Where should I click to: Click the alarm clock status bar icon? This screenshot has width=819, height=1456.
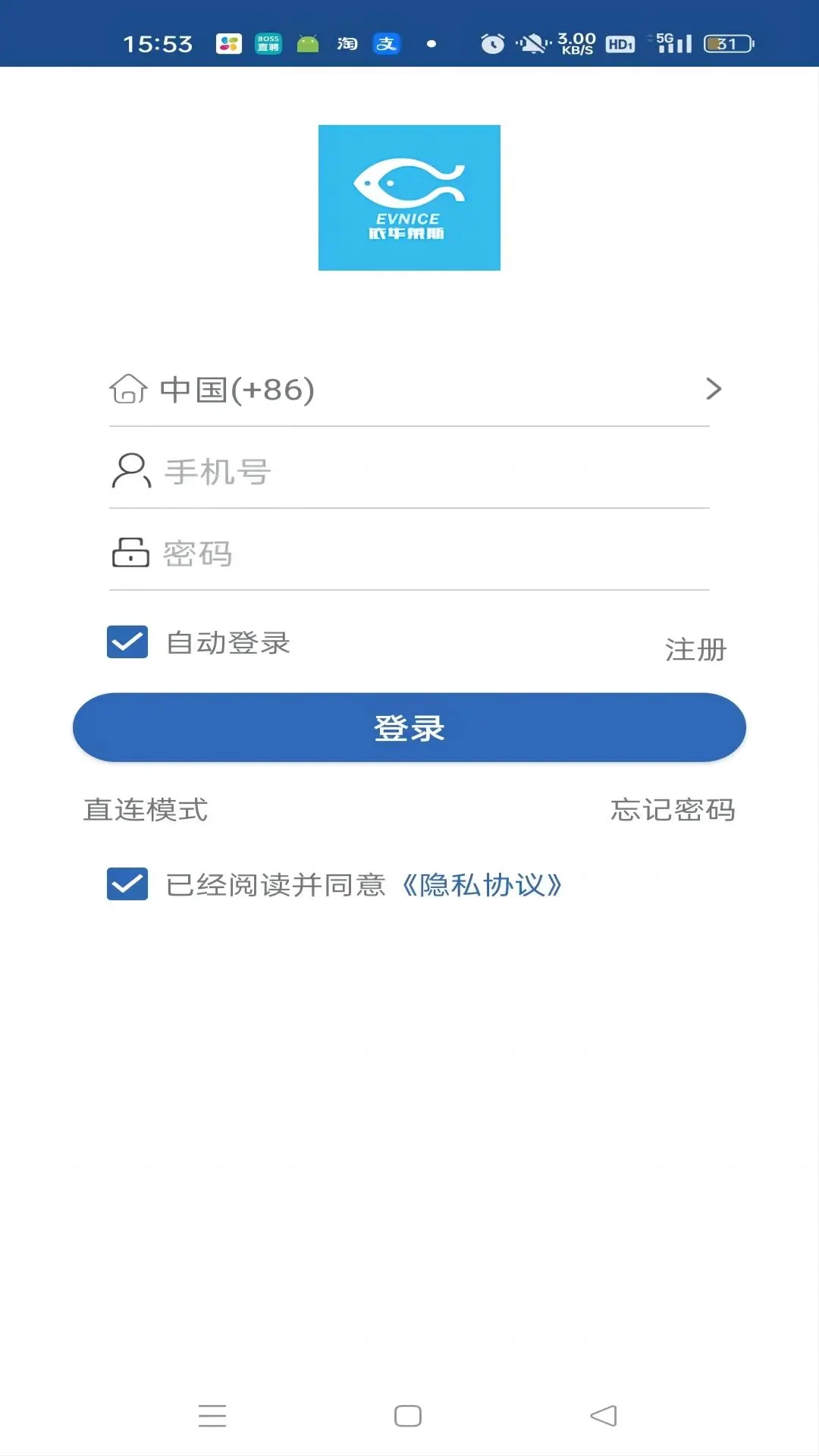[x=494, y=43]
